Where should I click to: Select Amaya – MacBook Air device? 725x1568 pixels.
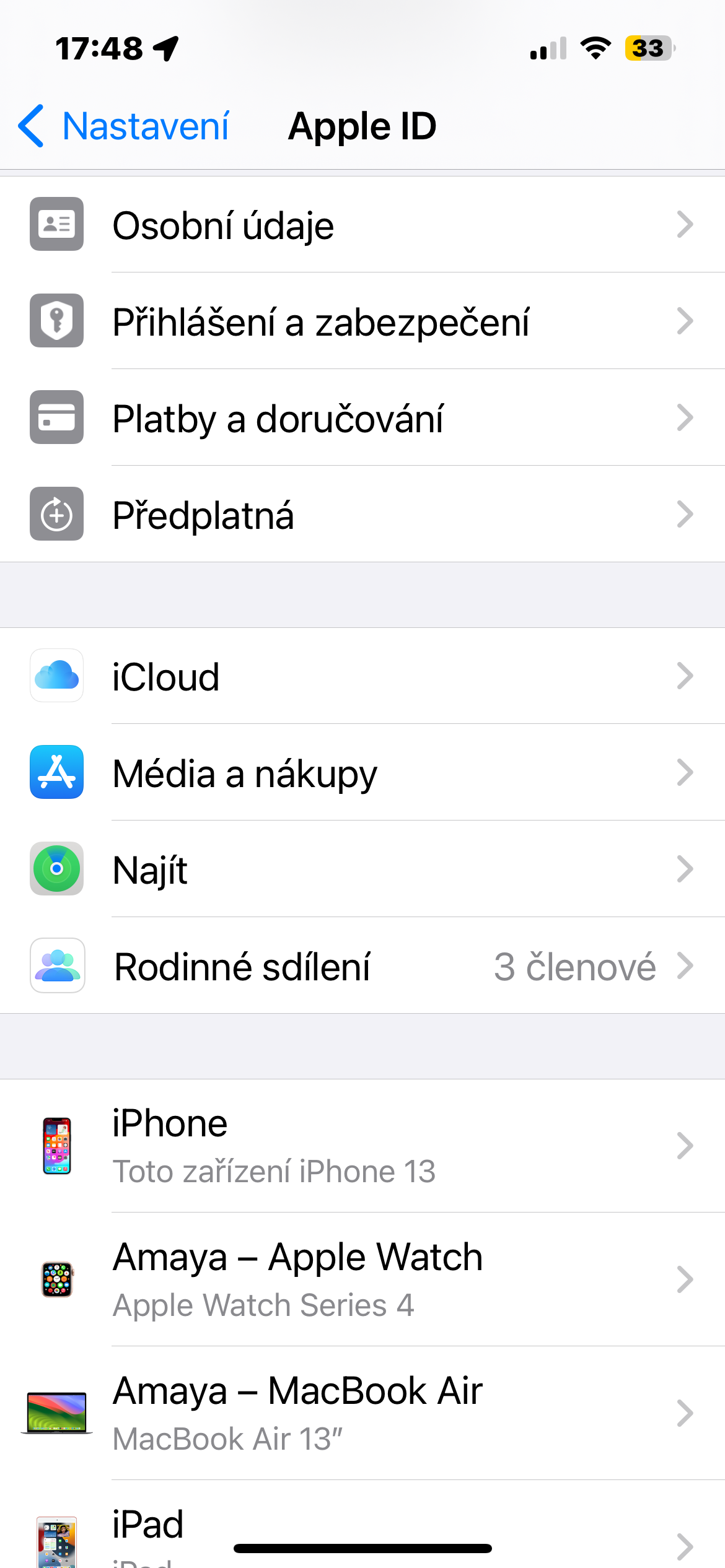(x=362, y=1413)
